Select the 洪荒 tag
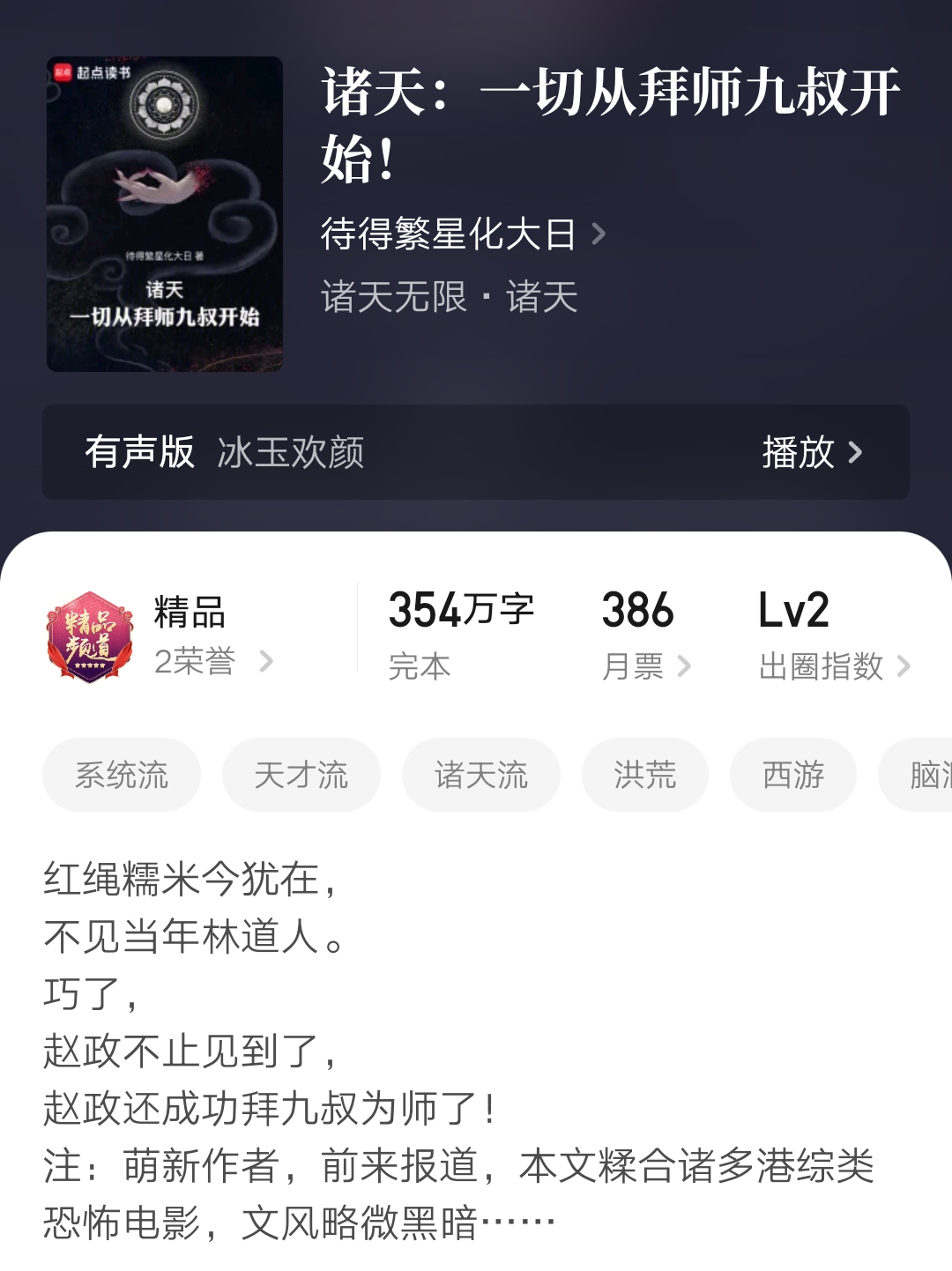Image resolution: width=952 pixels, height=1271 pixels. (644, 775)
